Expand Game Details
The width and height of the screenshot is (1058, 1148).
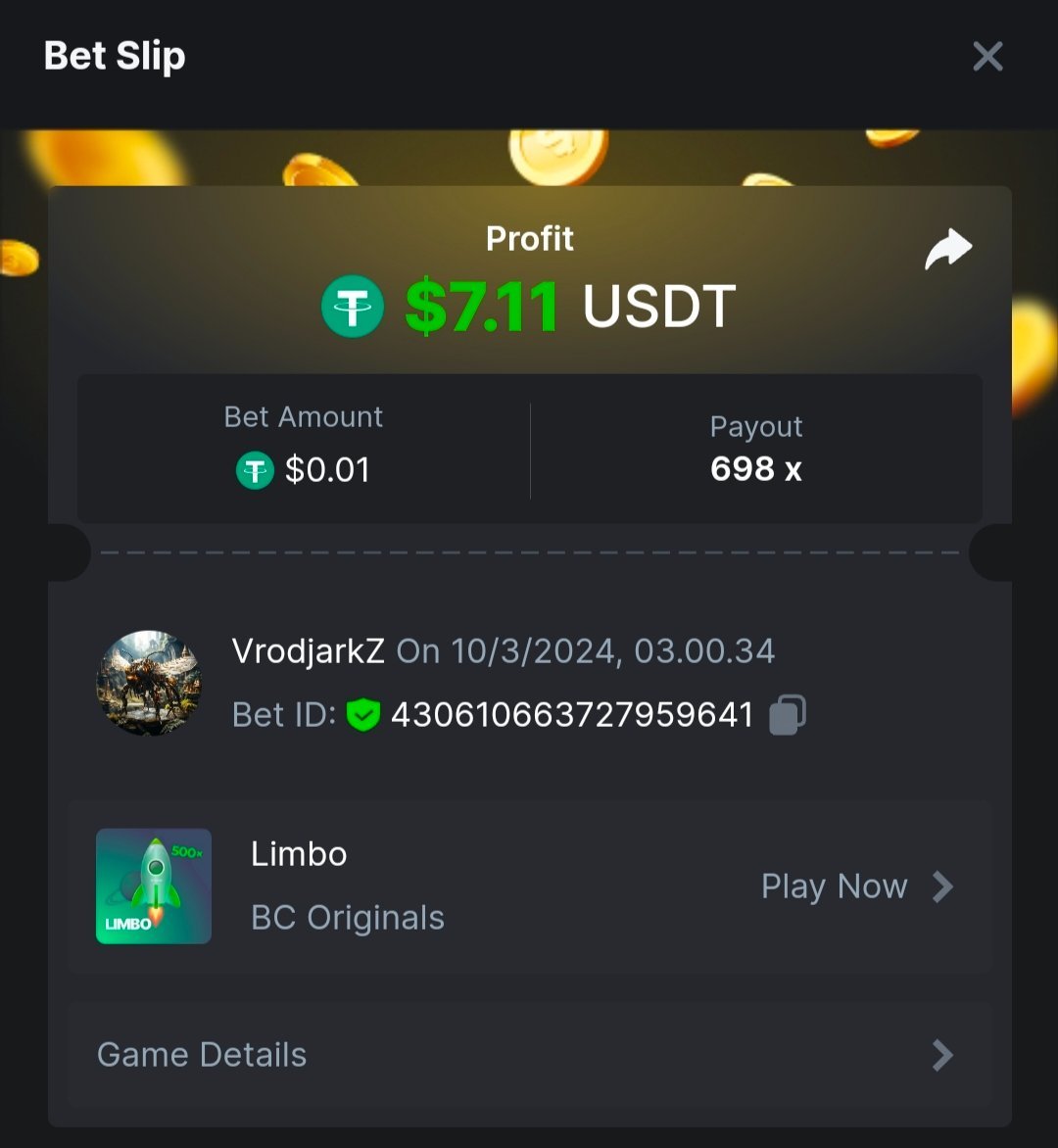point(529,1055)
